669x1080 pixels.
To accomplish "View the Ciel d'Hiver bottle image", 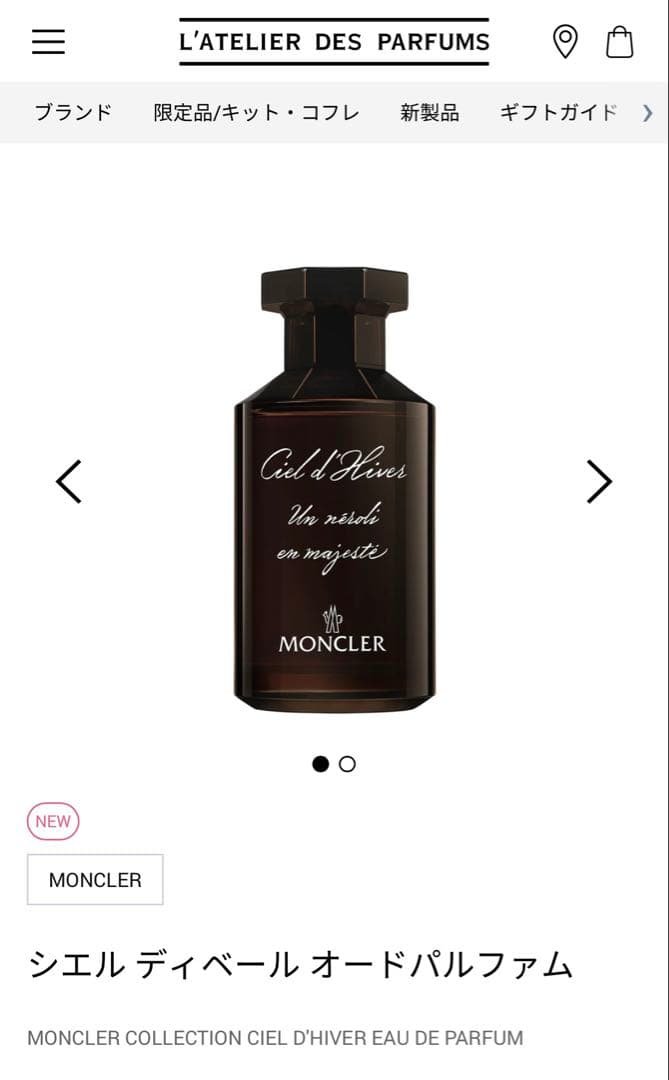I will click(x=334, y=490).
